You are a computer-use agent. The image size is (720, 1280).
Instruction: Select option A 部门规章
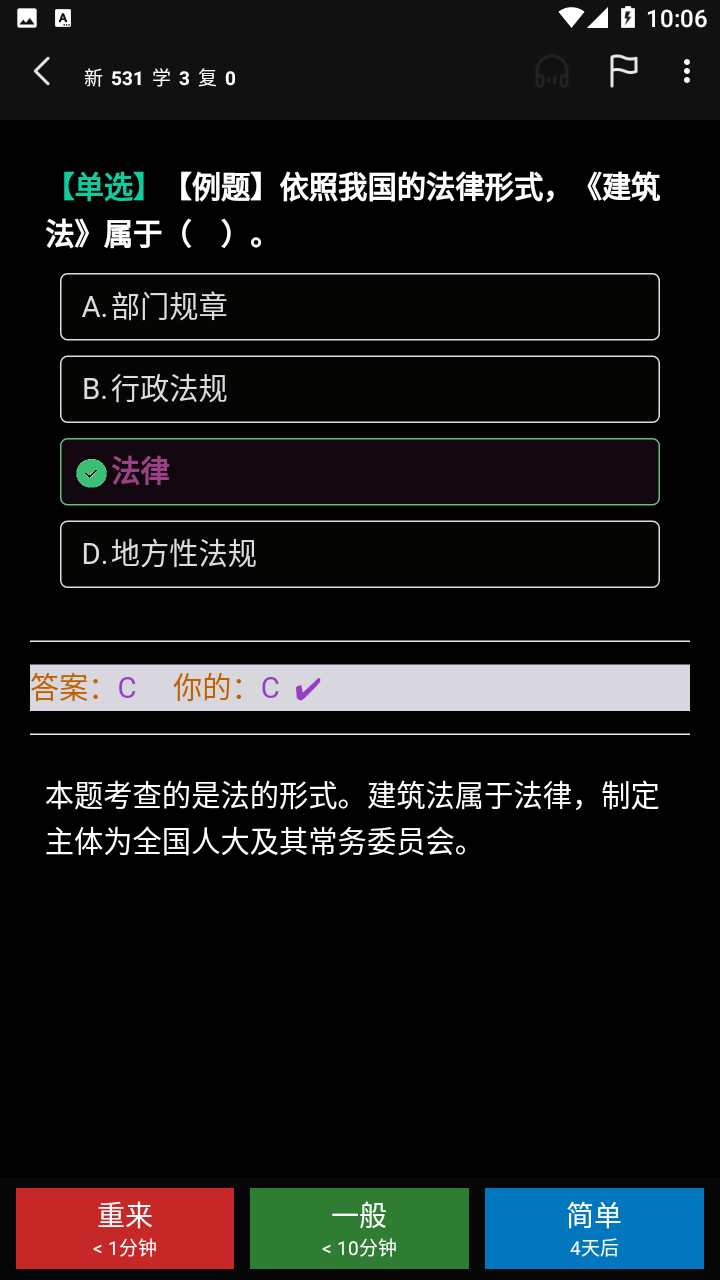pos(360,307)
